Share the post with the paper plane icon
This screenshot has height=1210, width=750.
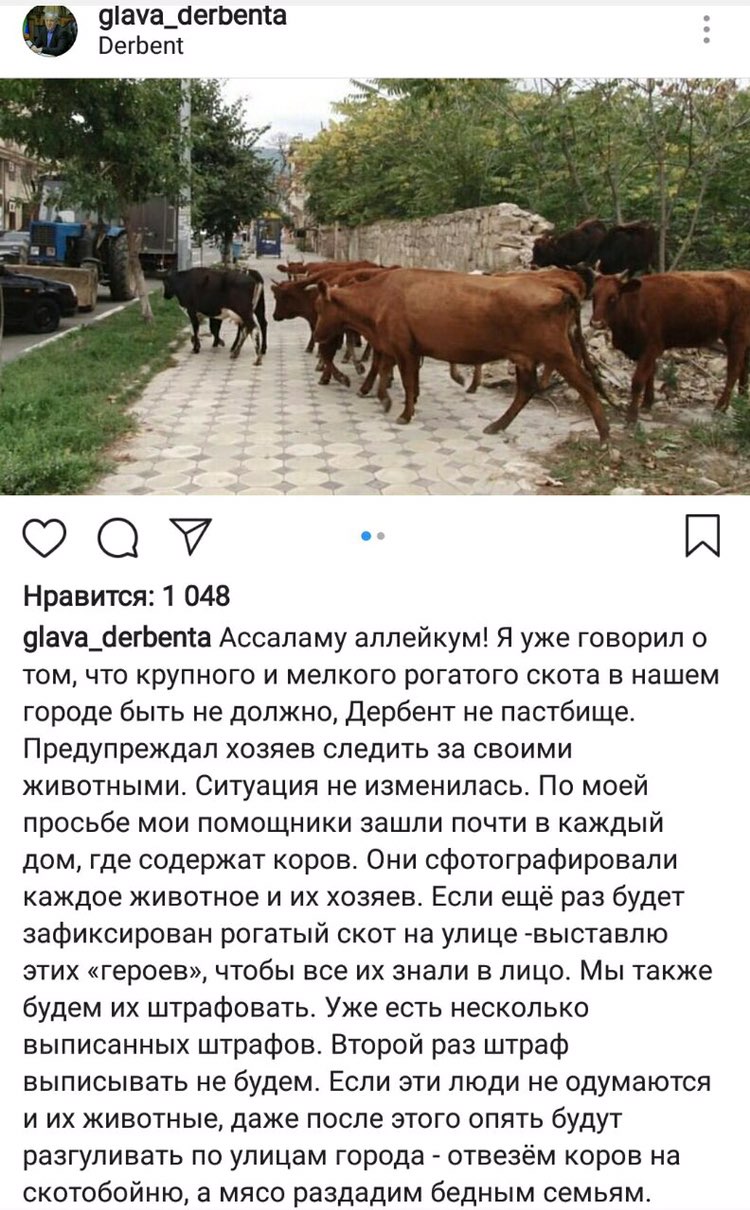(x=190, y=536)
